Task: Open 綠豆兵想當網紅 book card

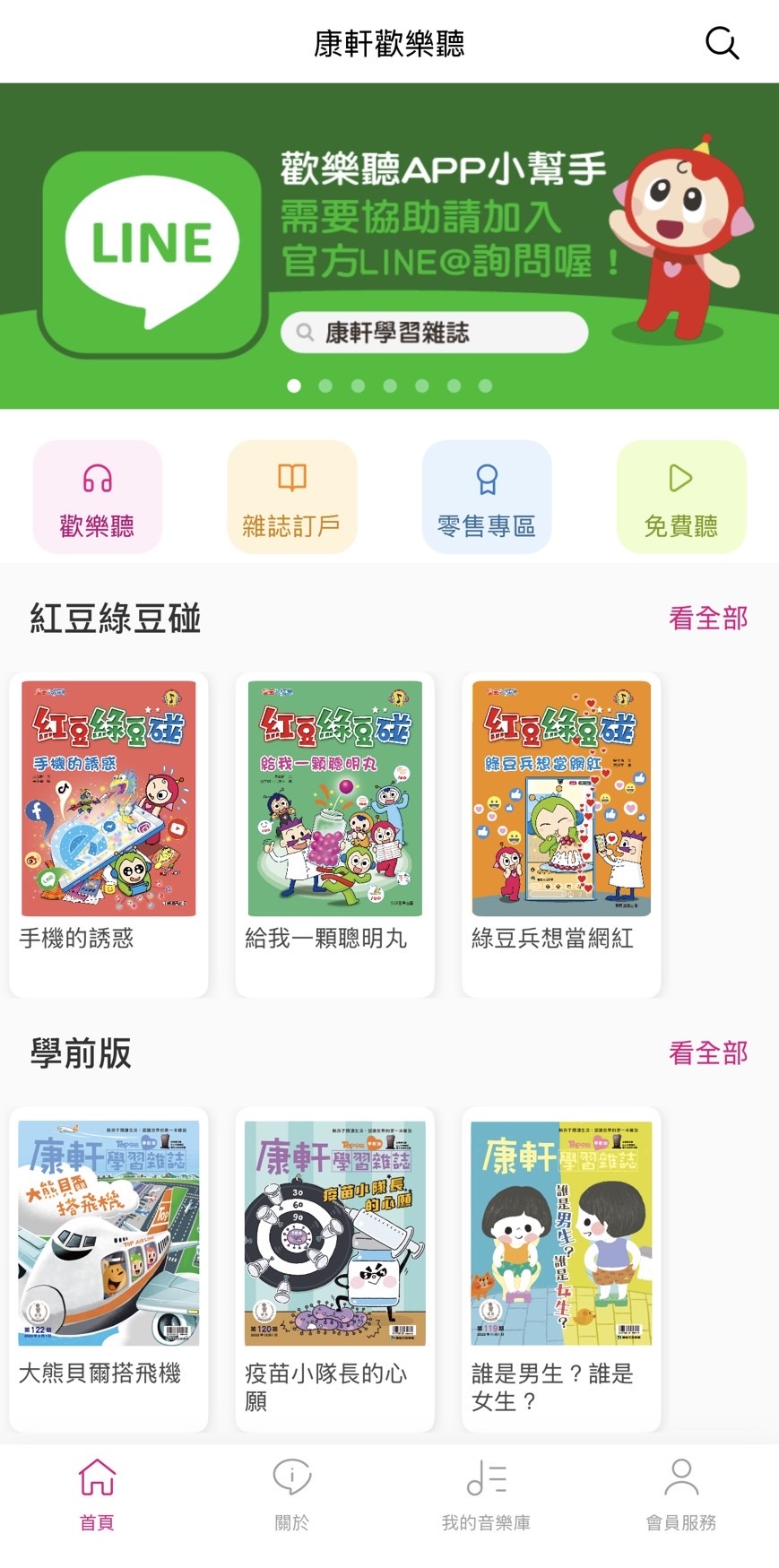Action: 561,834
